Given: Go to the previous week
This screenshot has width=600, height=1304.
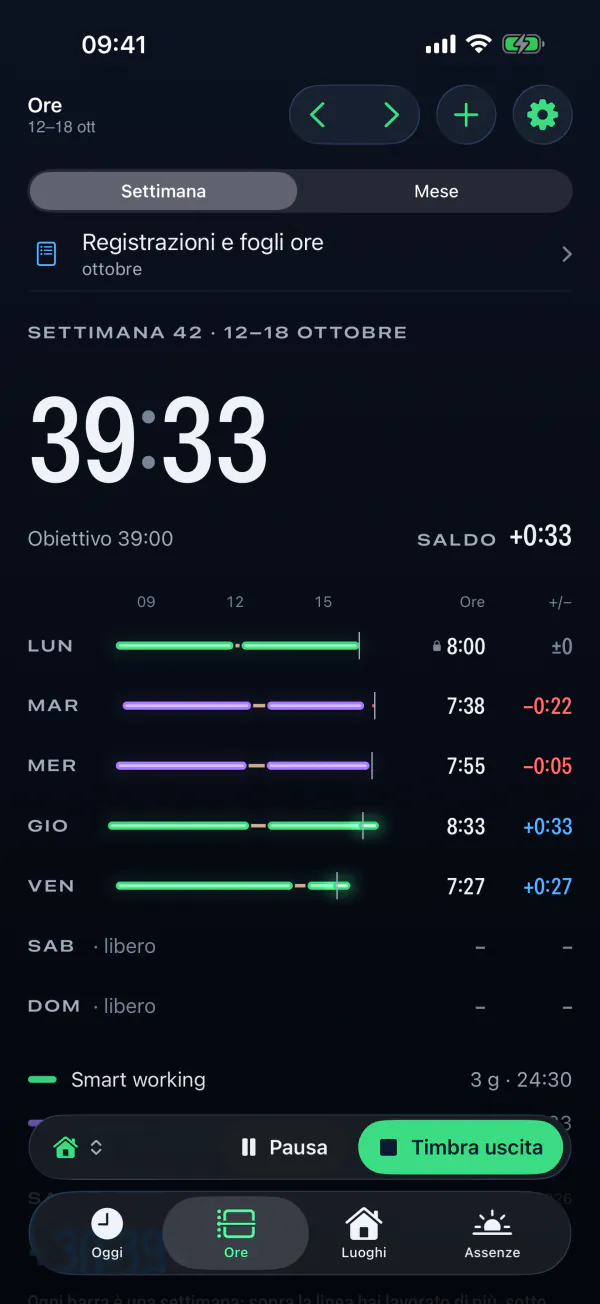Looking at the screenshot, I should [x=318, y=115].
